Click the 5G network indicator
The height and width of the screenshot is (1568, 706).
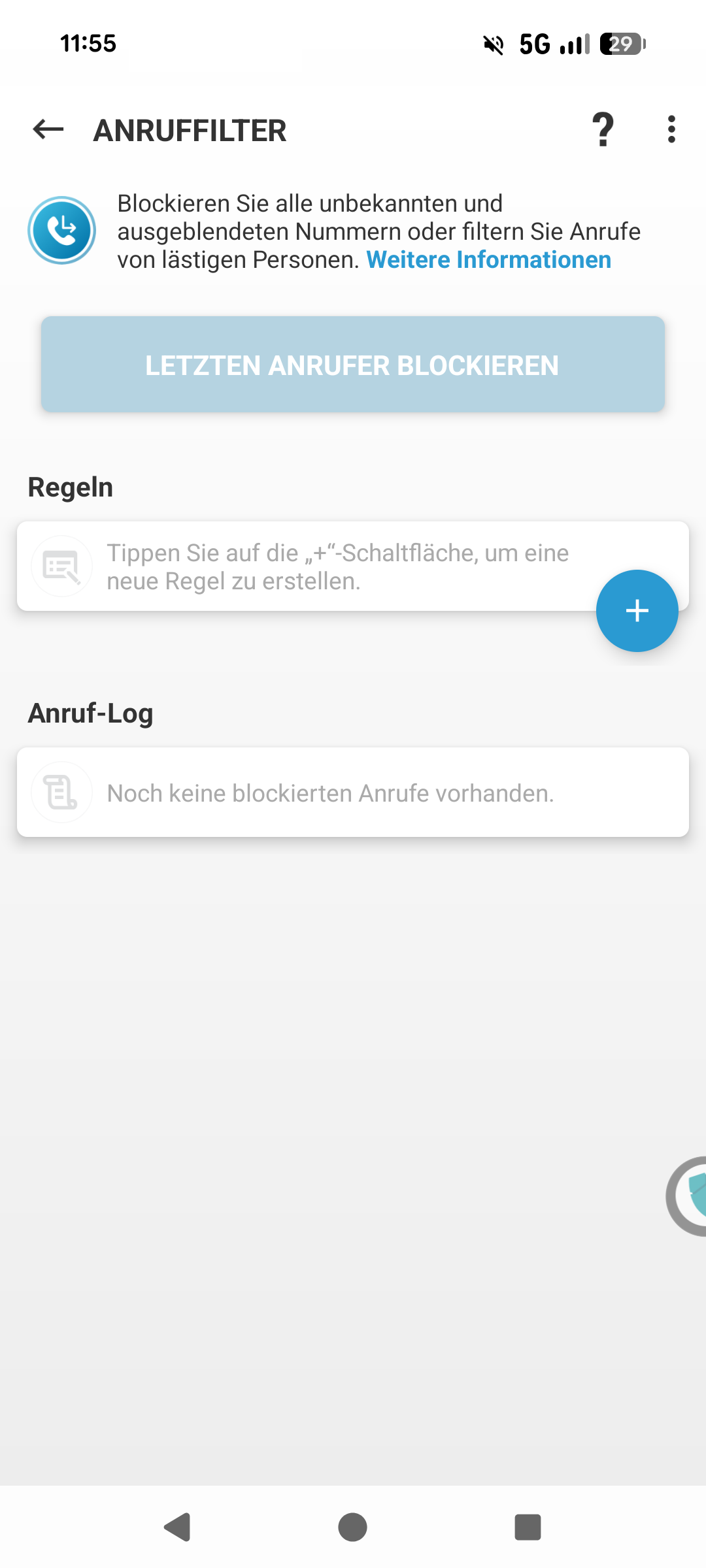pyautogui.click(x=536, y=44)
